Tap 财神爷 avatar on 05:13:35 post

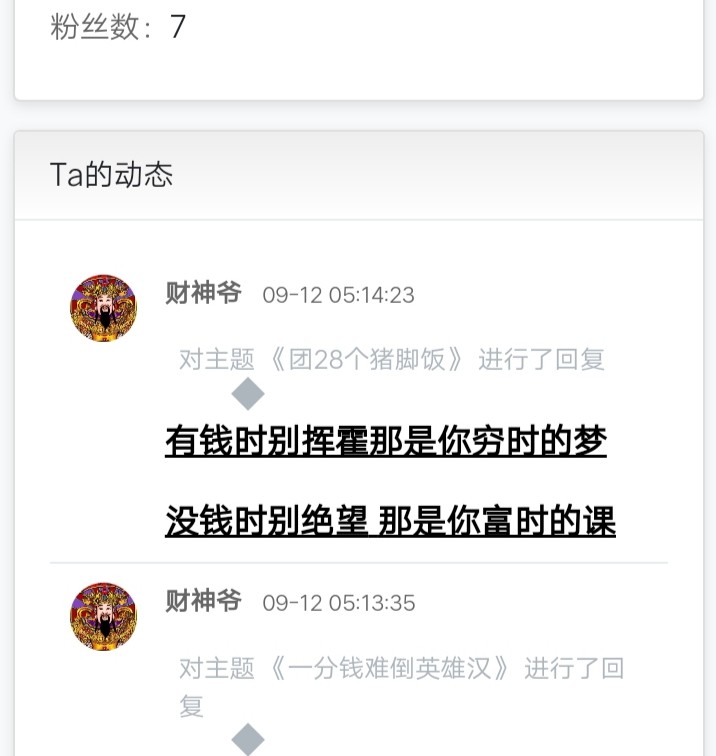[103, 616]
